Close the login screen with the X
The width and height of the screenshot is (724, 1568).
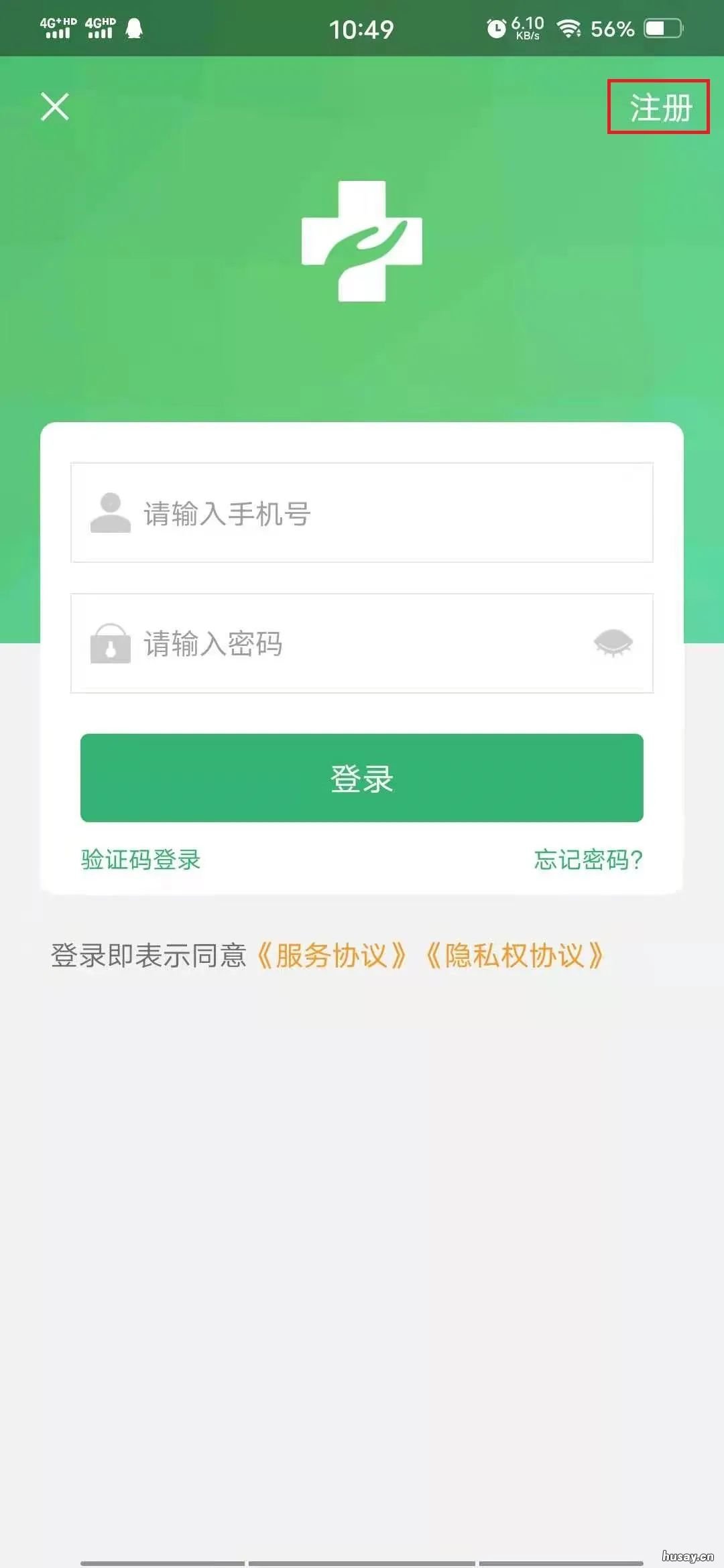coord(55,107)
